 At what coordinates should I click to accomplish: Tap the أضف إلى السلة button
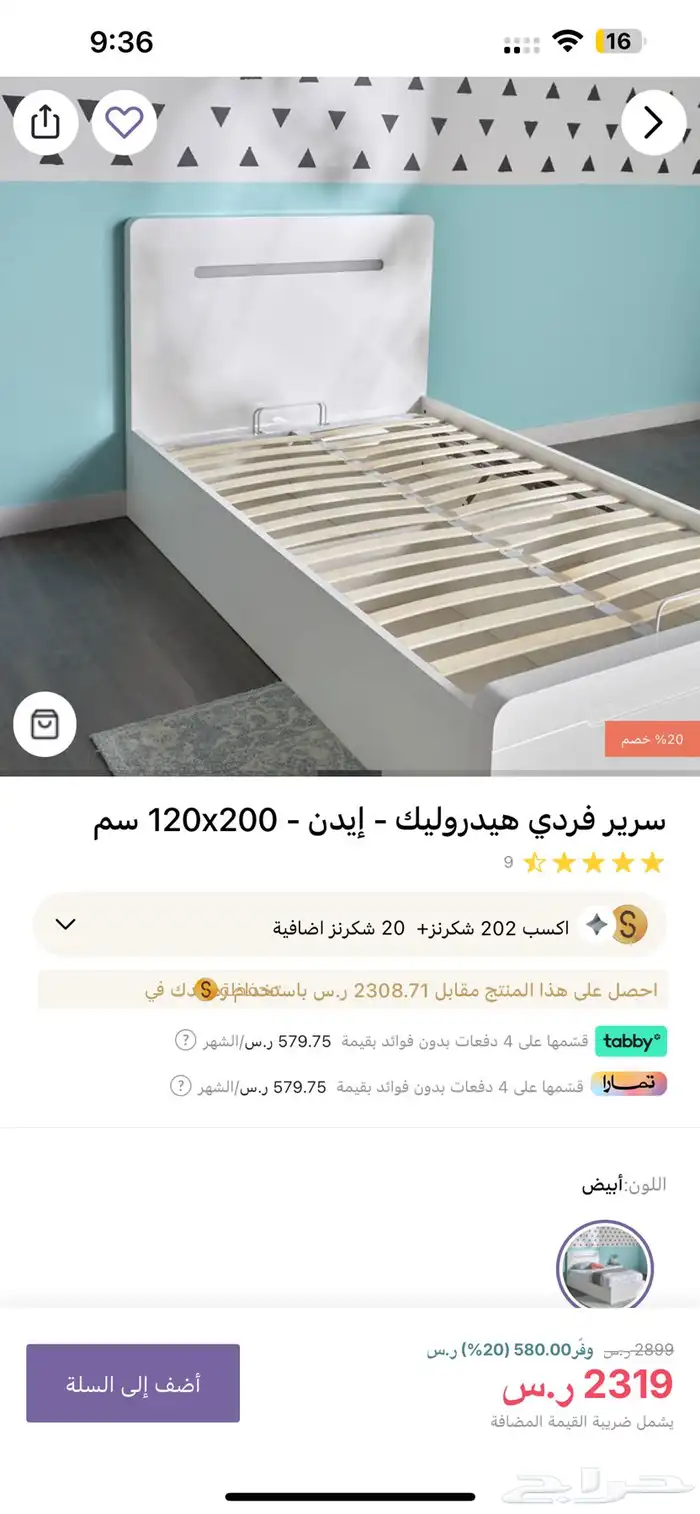pos(133,1384)
